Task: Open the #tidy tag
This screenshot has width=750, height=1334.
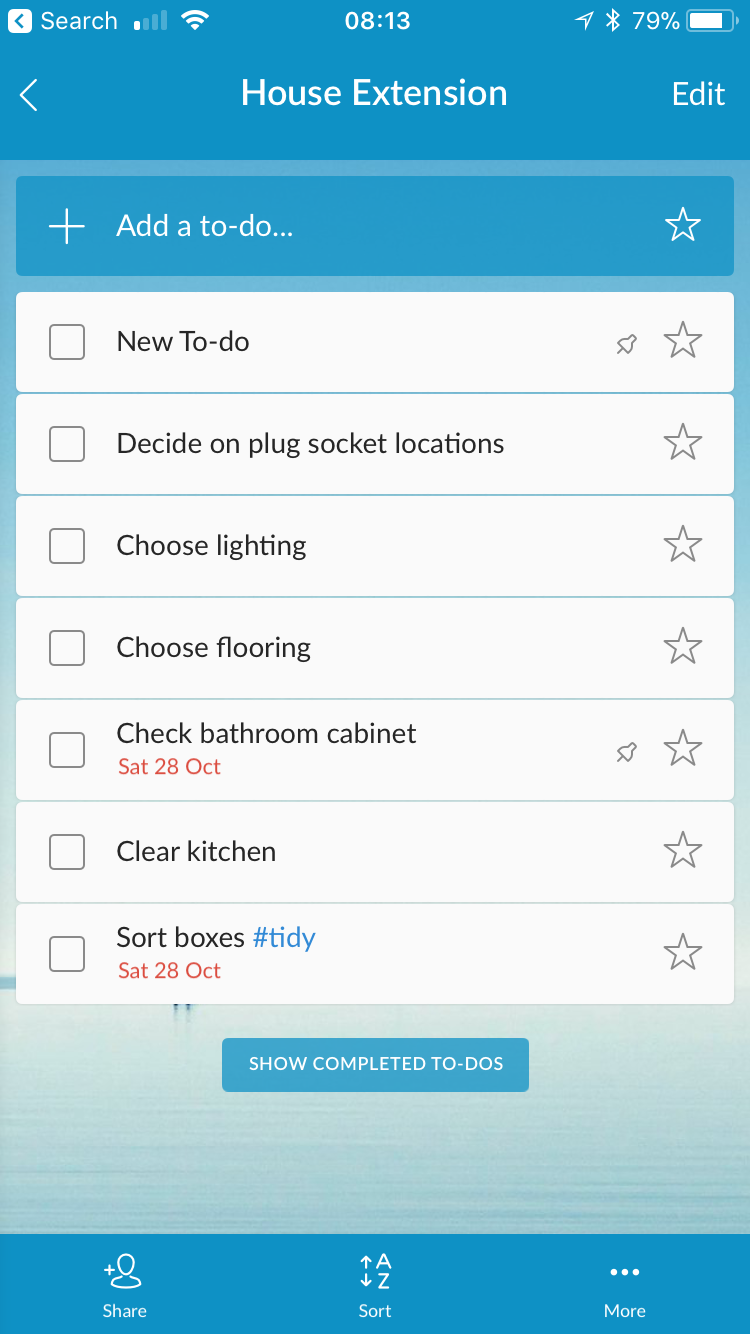Action: click(x=284, y=937)
